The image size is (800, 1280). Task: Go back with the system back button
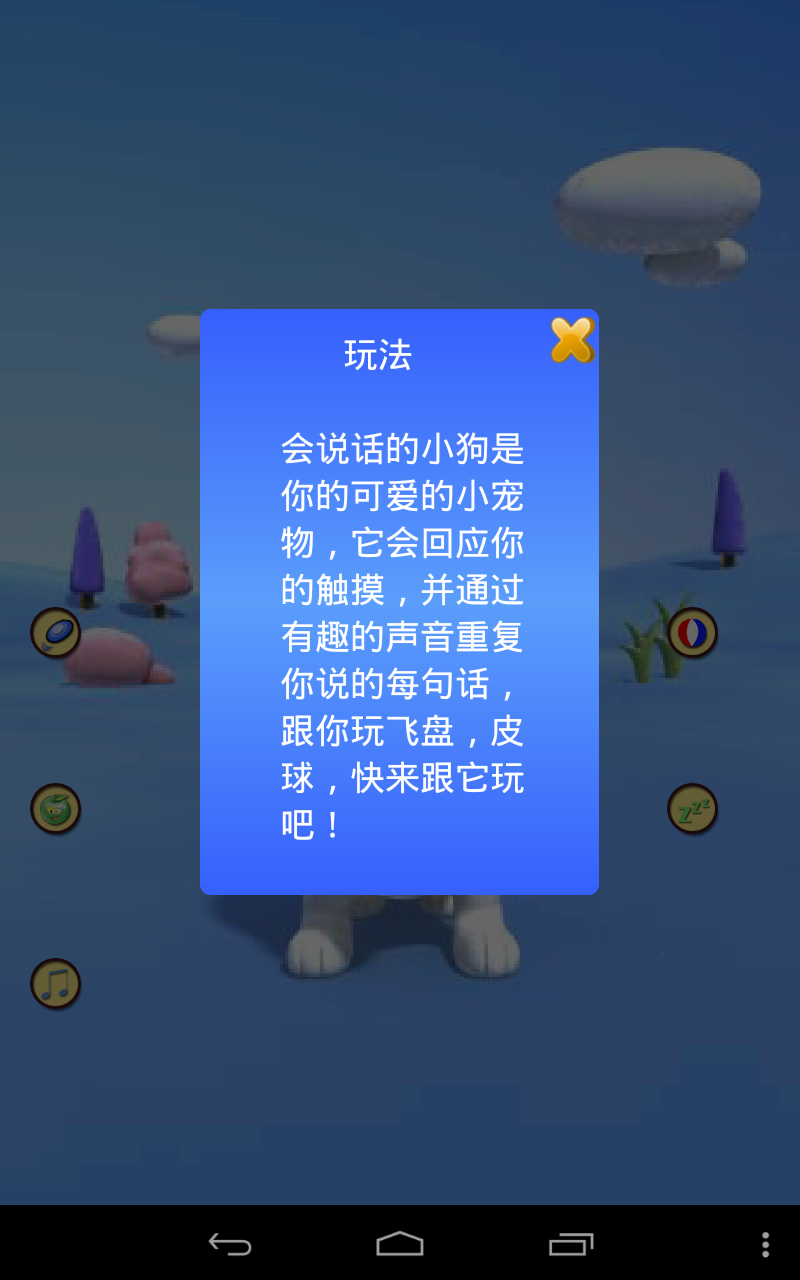230,1244
